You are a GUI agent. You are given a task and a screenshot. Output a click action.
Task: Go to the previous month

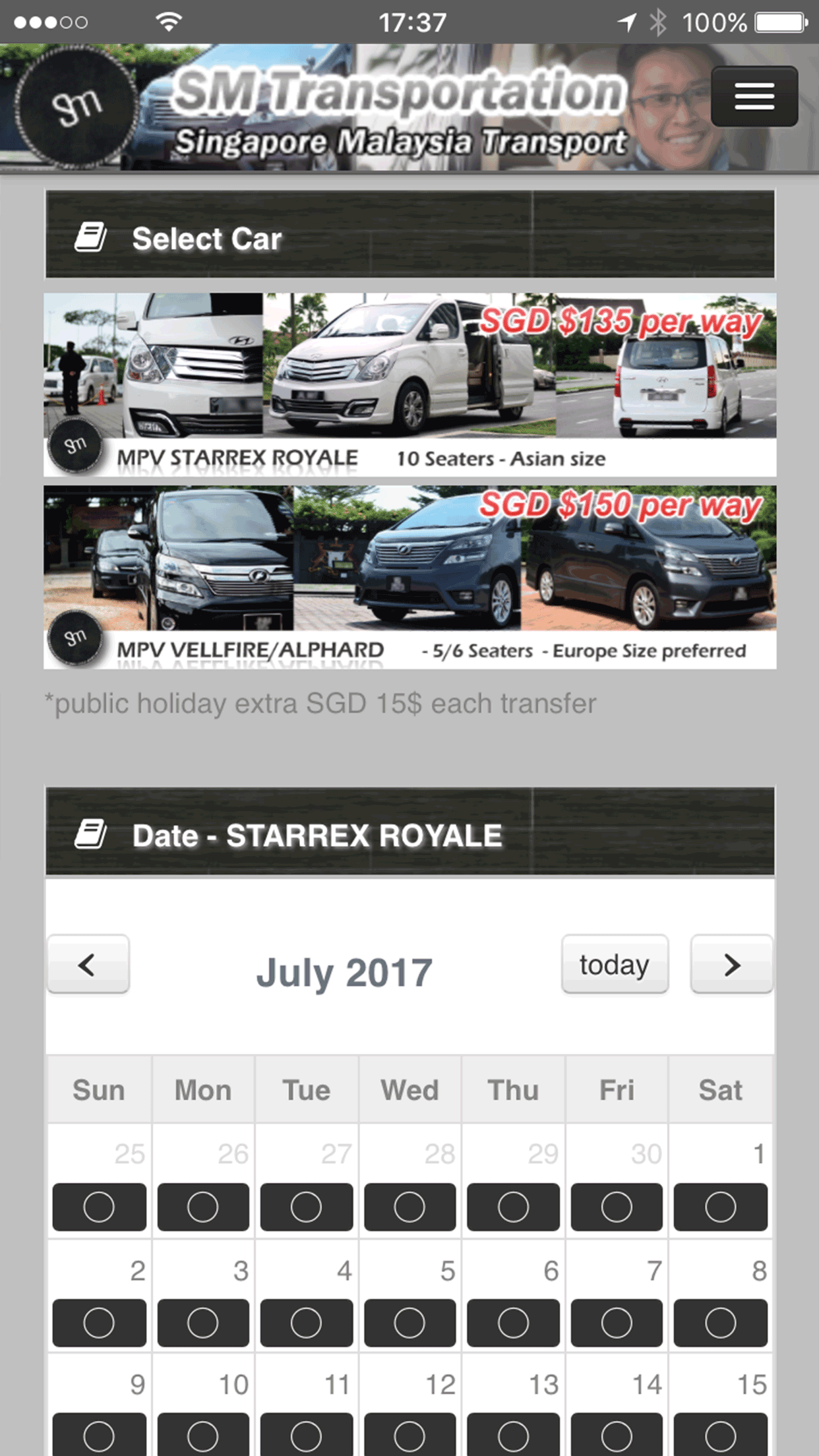pyautogui.click(x=88, y=964)
